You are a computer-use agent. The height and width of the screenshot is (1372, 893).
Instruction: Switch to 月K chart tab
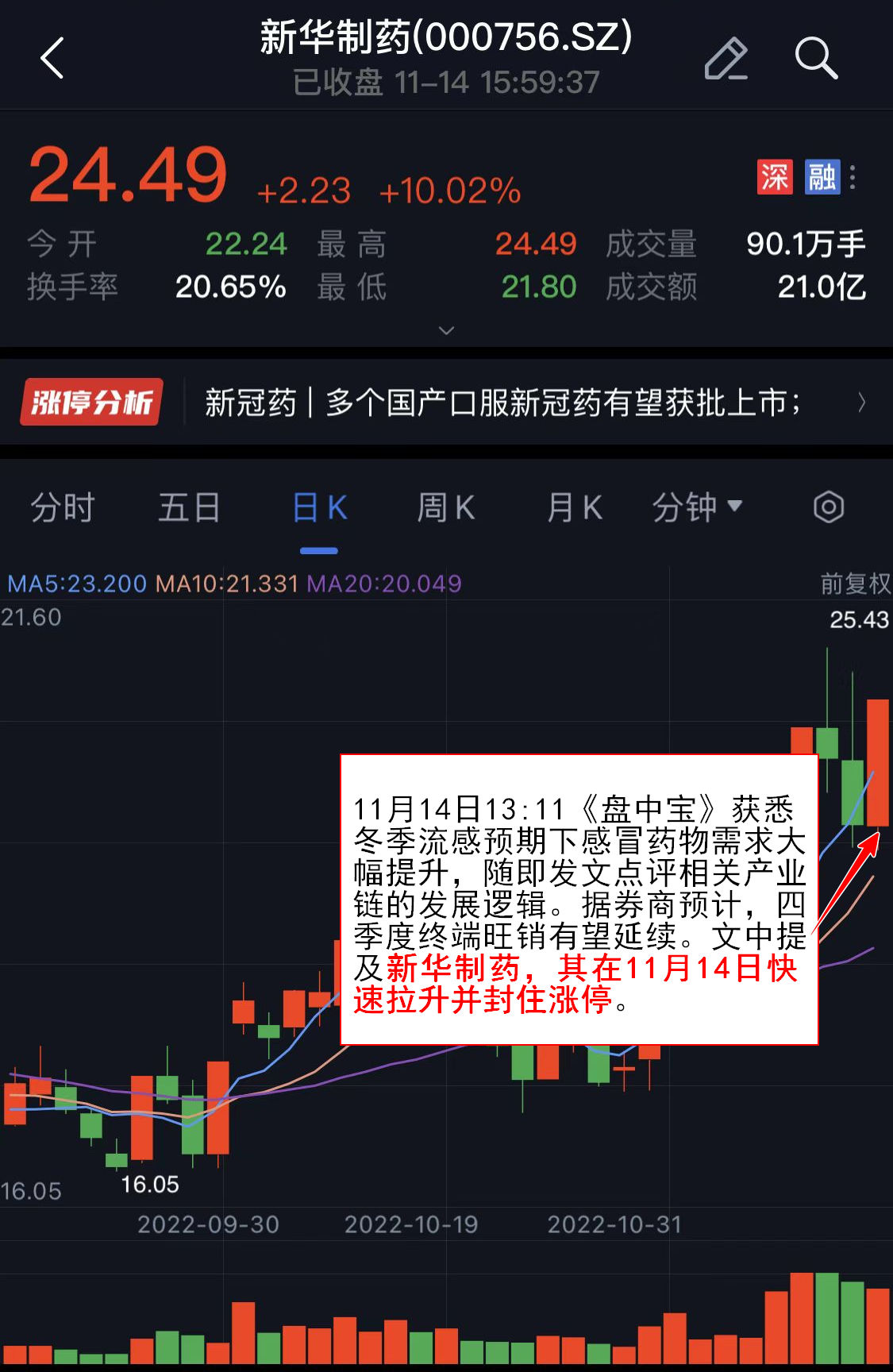575,507
